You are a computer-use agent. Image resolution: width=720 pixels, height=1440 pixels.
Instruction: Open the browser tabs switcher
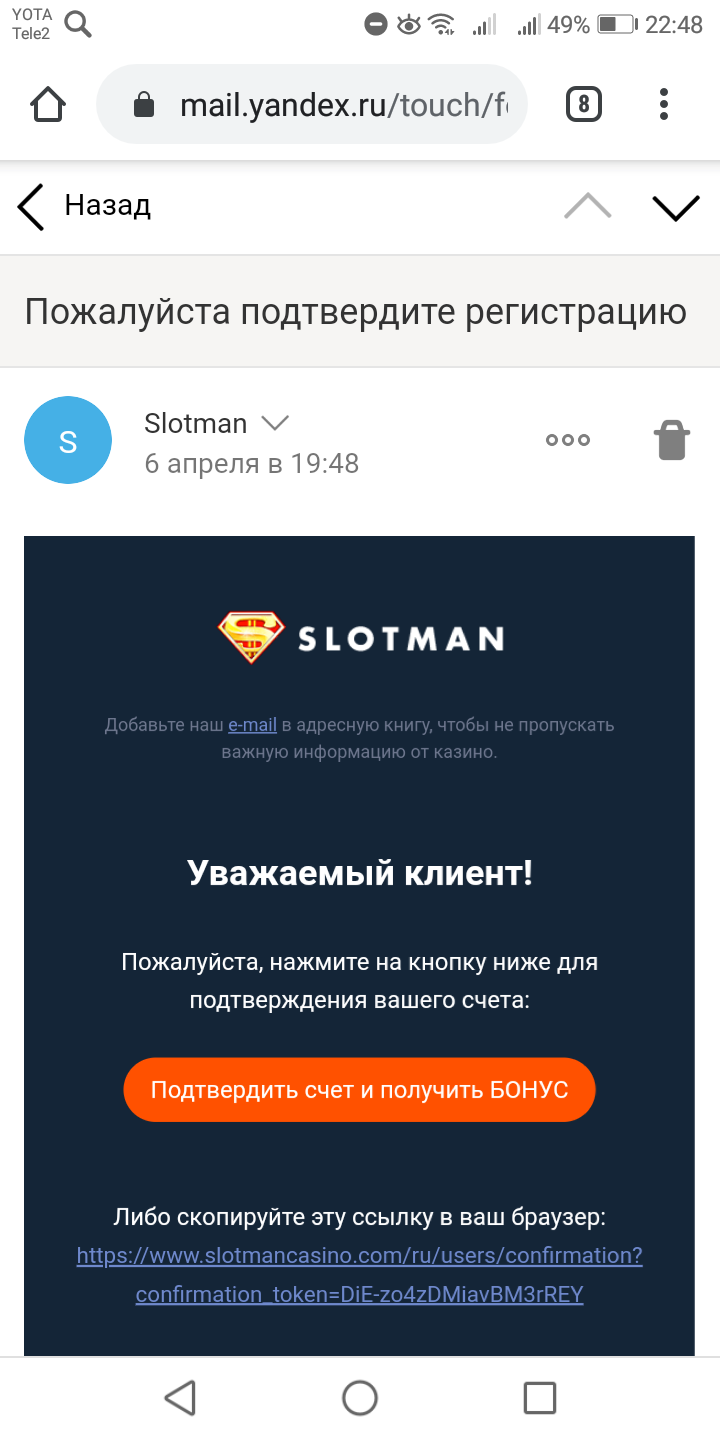pyautogui.click(x=584, y=104)
